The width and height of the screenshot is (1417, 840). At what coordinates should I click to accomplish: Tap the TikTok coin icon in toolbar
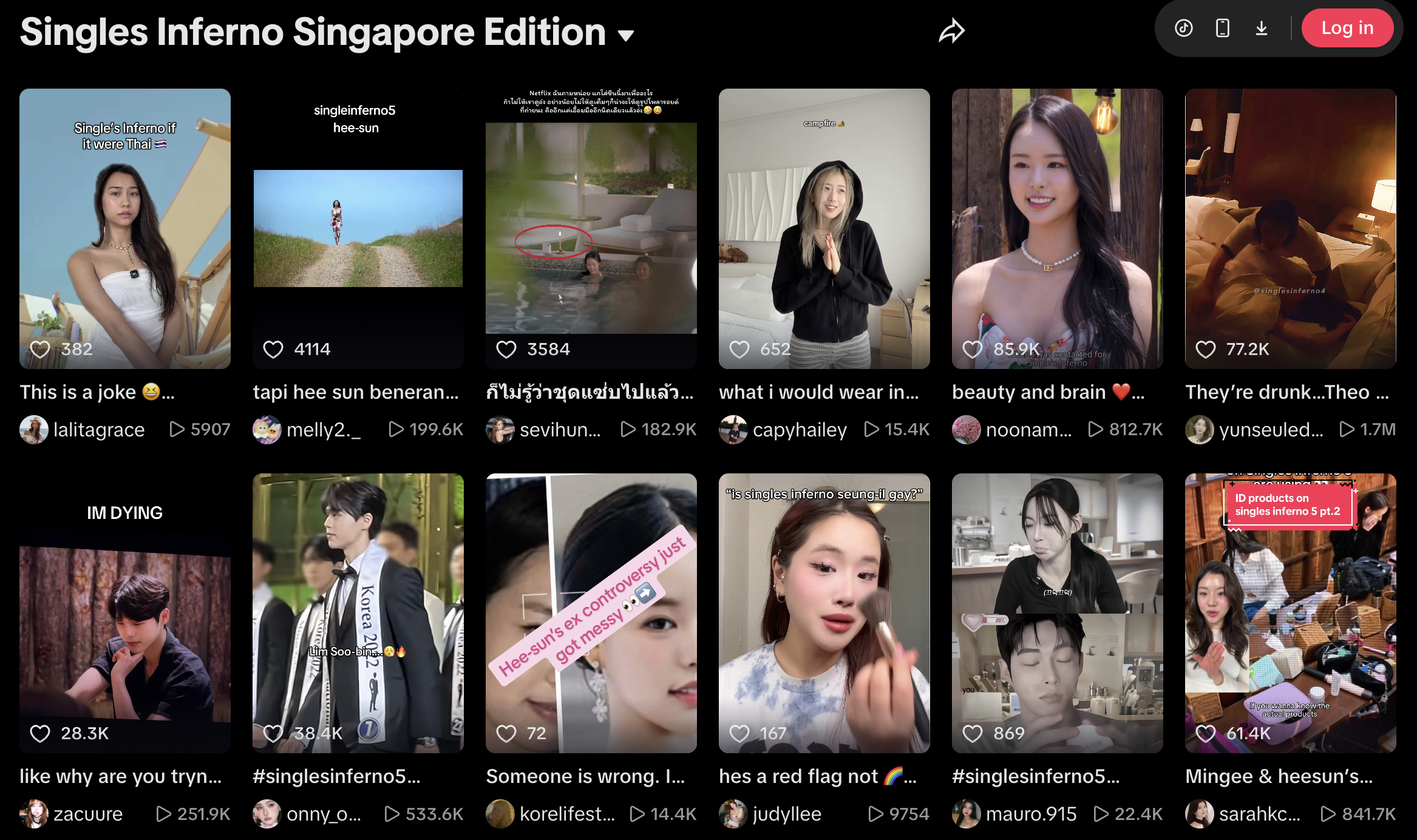[x=1183, y=29]
